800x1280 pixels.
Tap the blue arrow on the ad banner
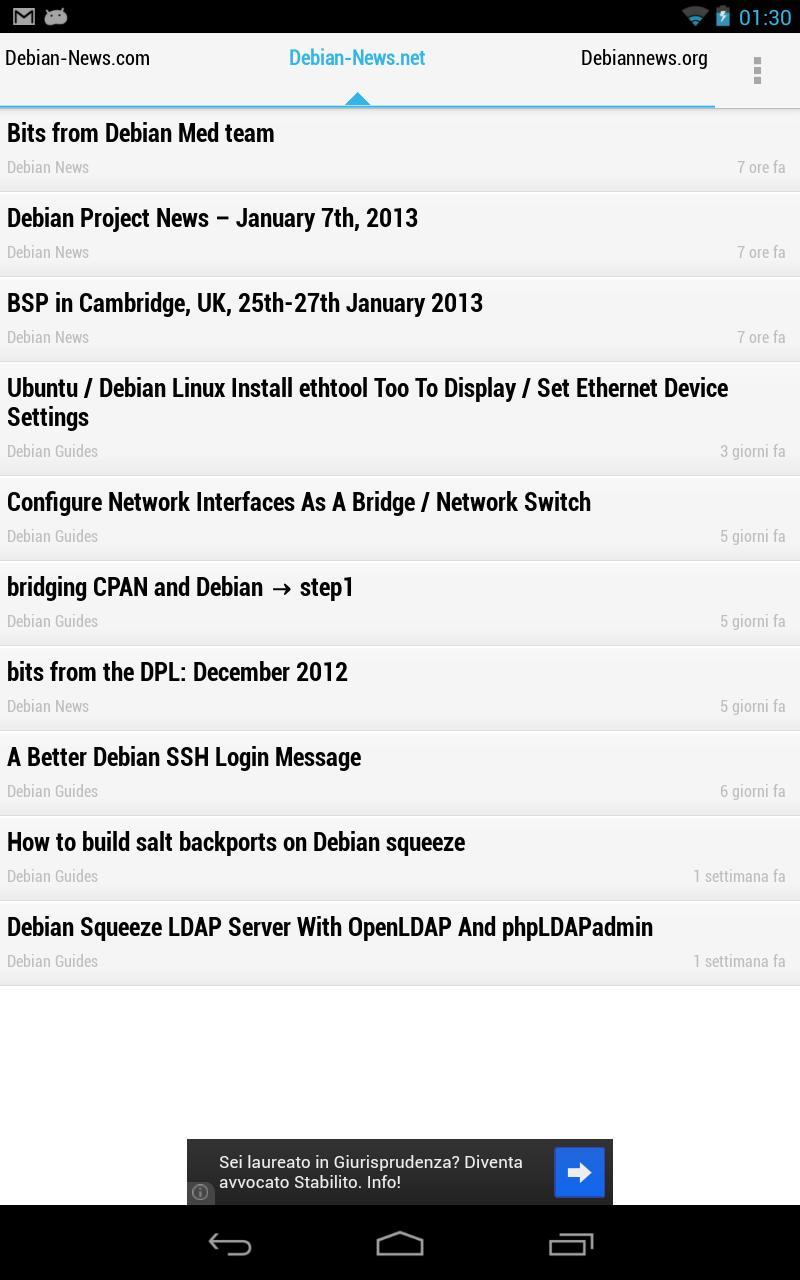click(x=580, y=1172)
